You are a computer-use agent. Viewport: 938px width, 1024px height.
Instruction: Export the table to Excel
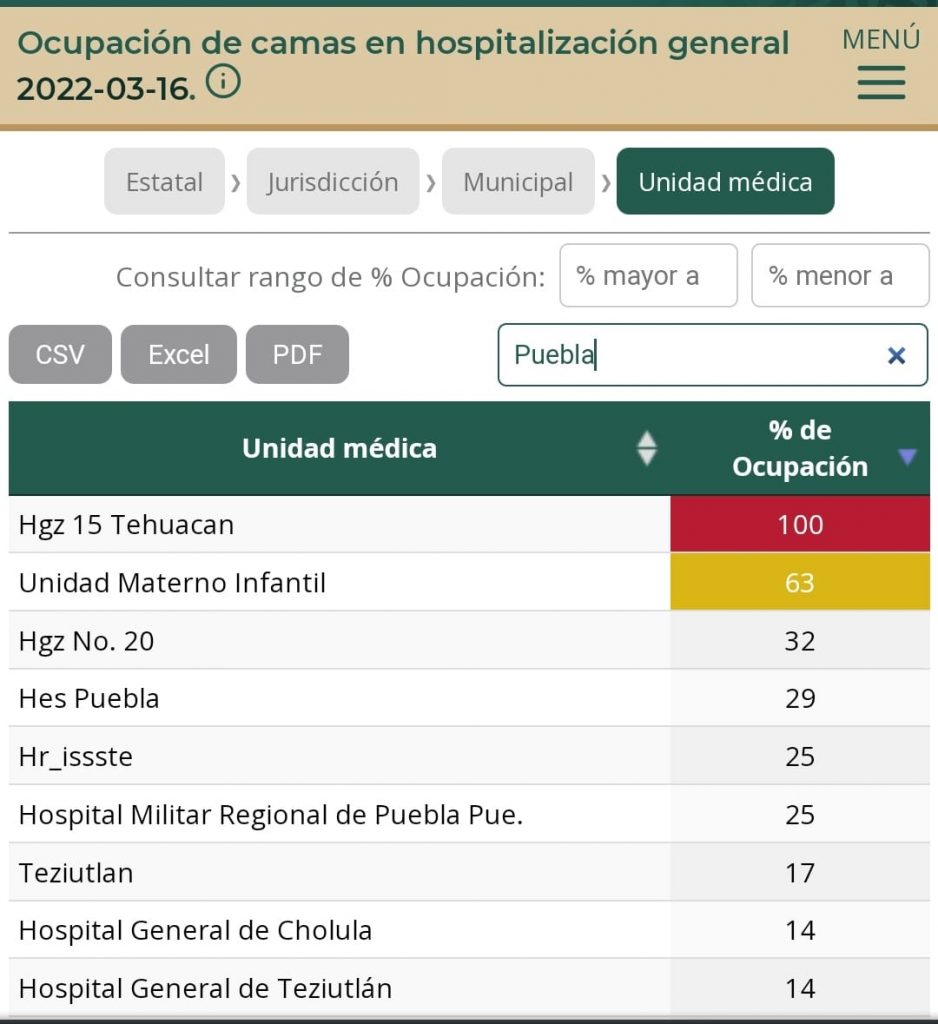click(x=178, y=354)
